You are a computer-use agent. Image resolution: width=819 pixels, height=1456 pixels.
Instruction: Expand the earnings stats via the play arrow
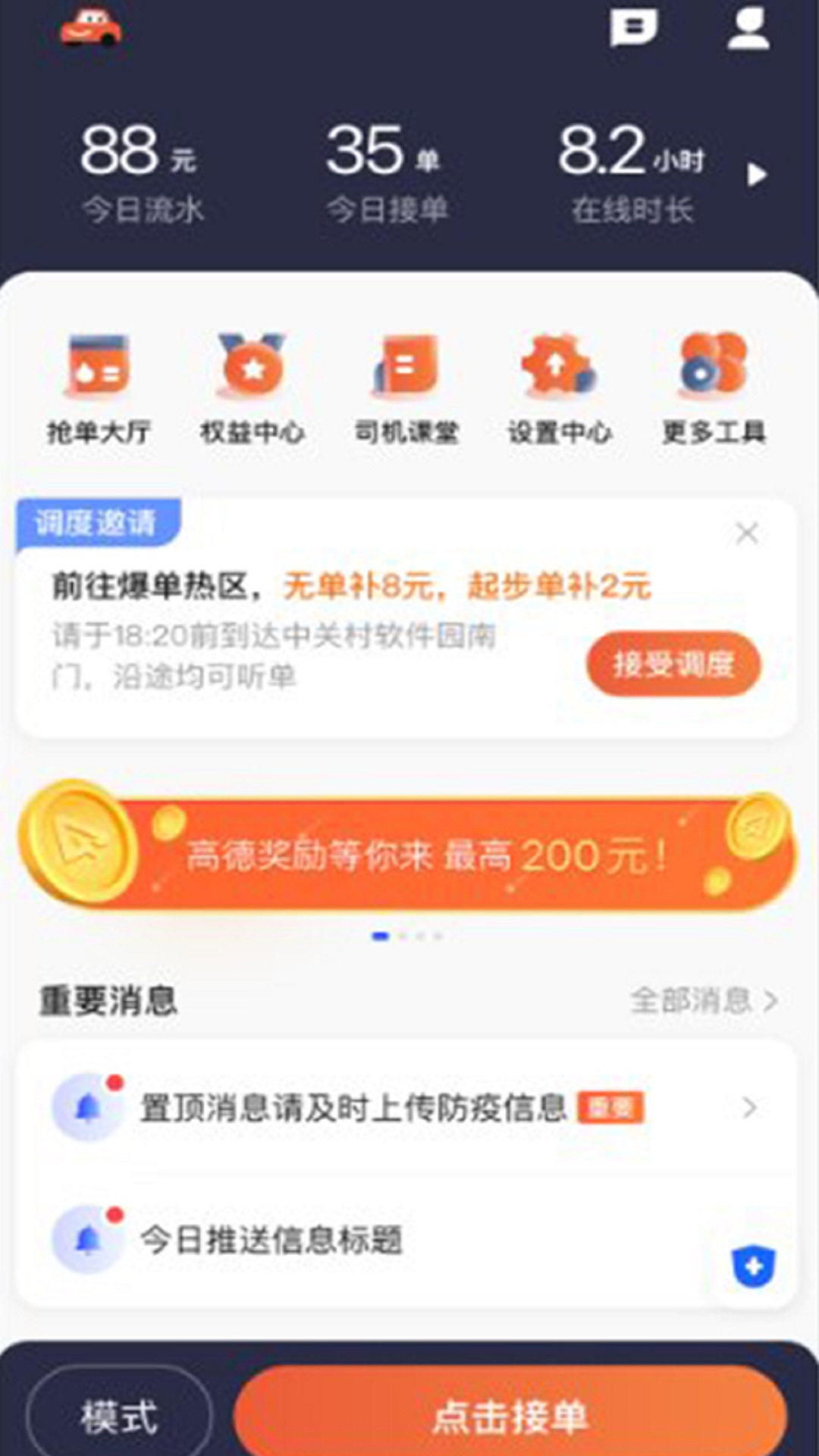click(755, 174)
